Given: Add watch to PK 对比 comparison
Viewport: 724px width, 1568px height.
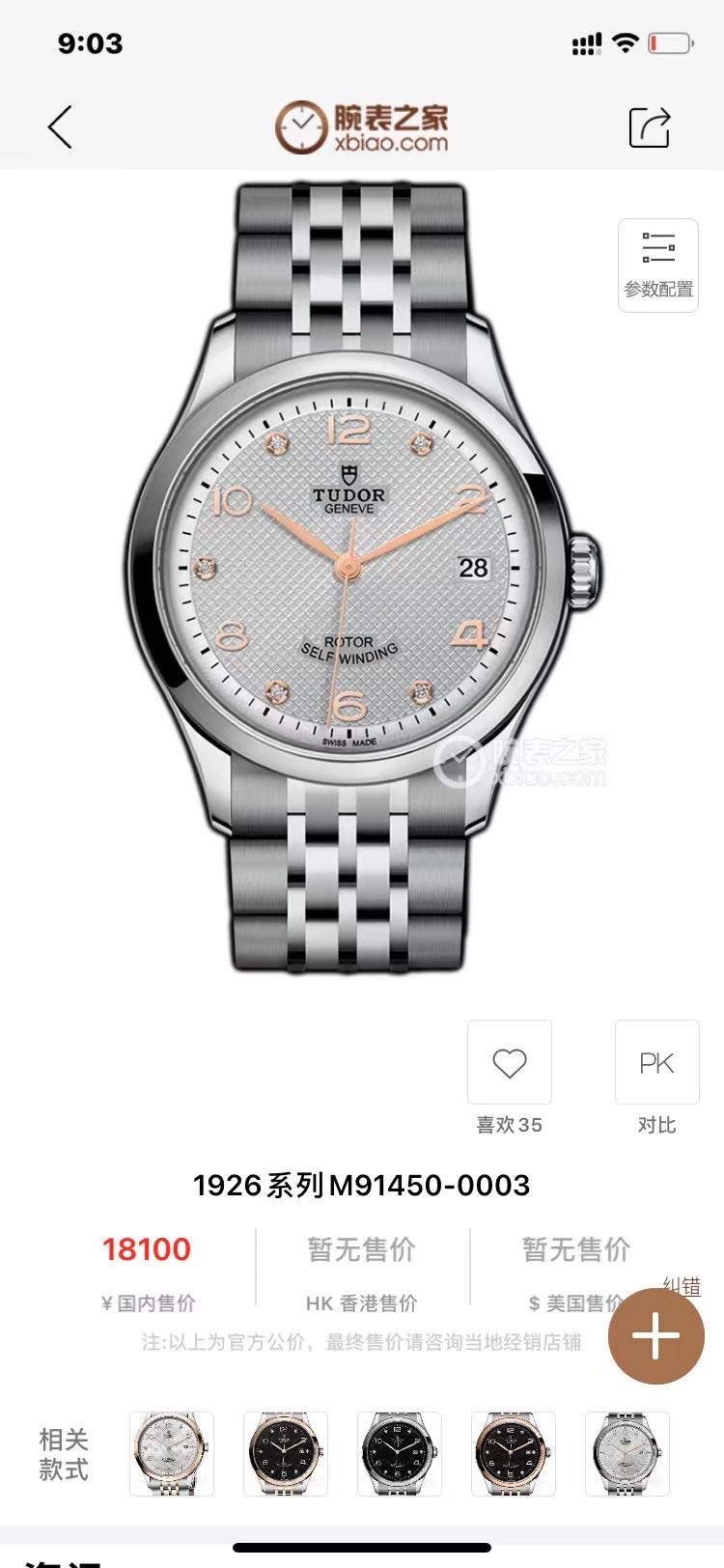Looking at the screenshot, I should pos(656,1063).
